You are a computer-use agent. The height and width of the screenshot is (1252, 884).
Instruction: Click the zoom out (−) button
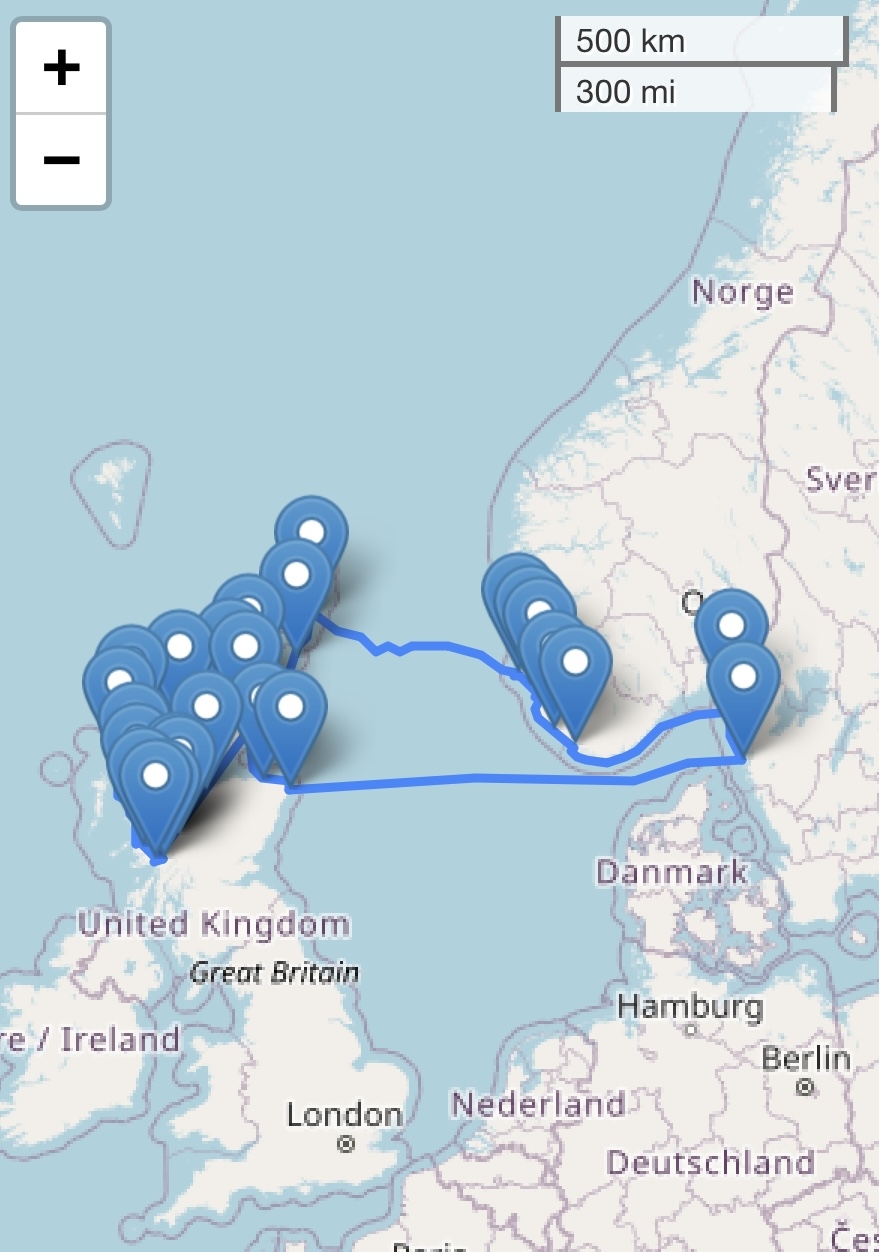point(60,158)
